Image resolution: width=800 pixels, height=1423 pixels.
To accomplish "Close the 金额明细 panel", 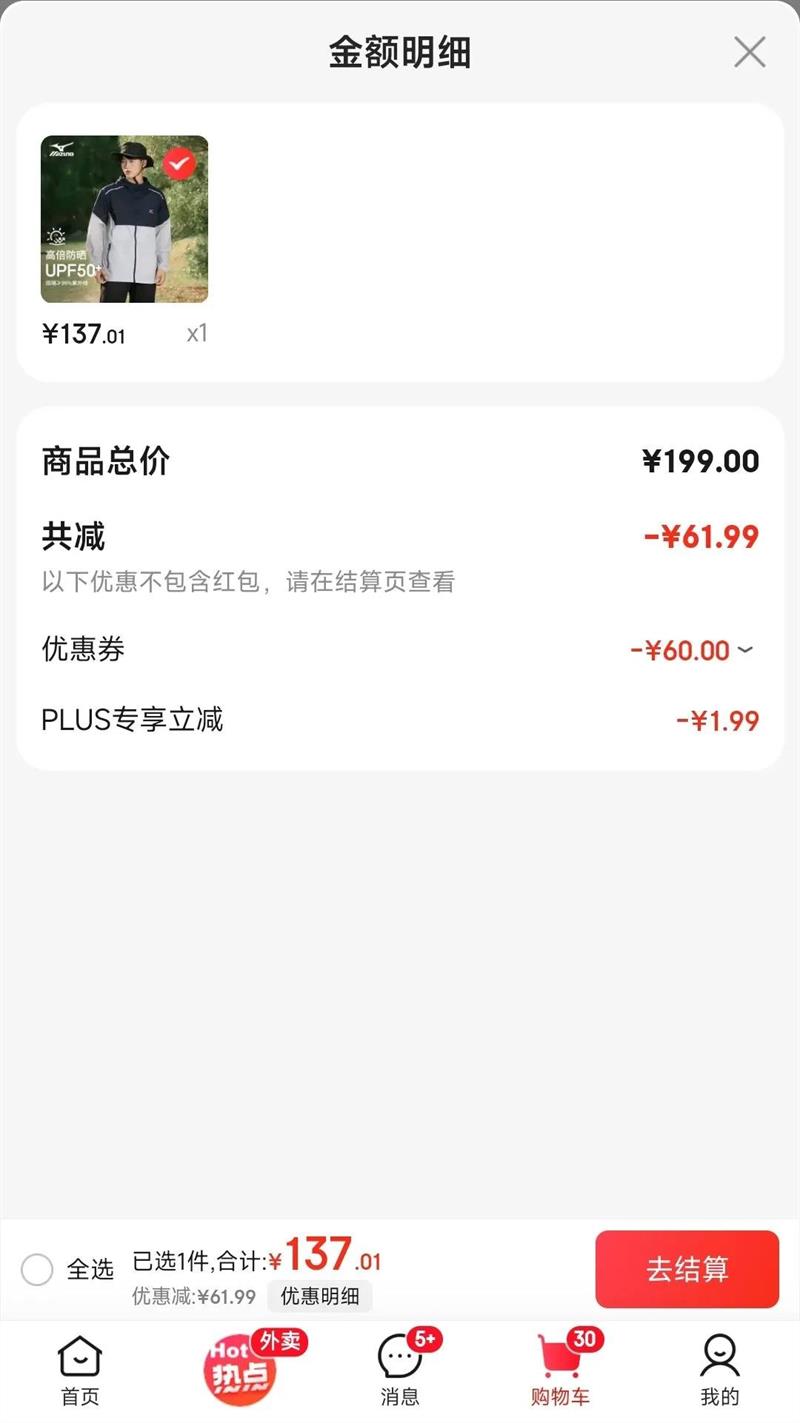I will pos(749,52).
